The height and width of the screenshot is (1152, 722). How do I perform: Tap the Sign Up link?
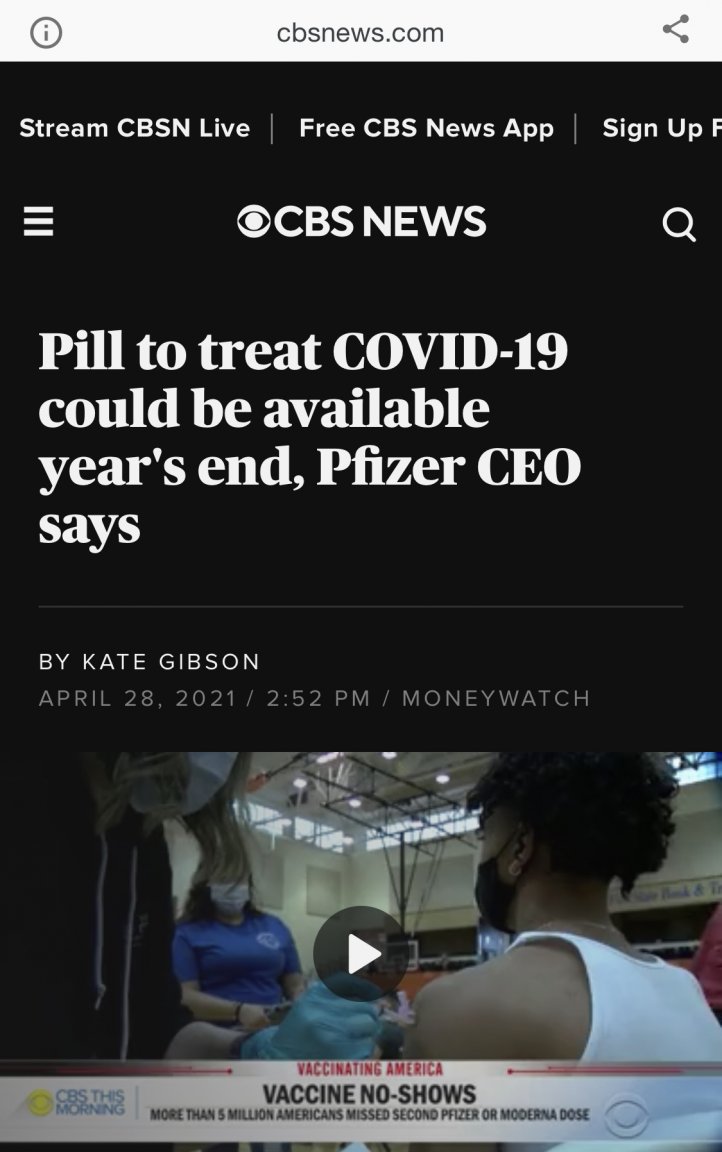[x=660, y=128]
